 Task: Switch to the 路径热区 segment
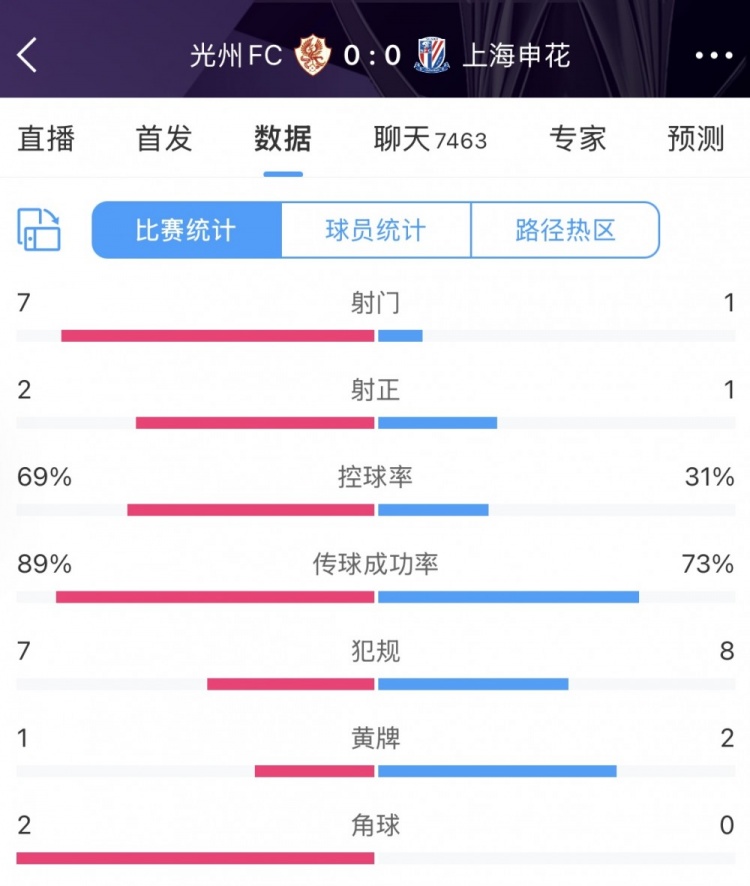click(565, 231)
